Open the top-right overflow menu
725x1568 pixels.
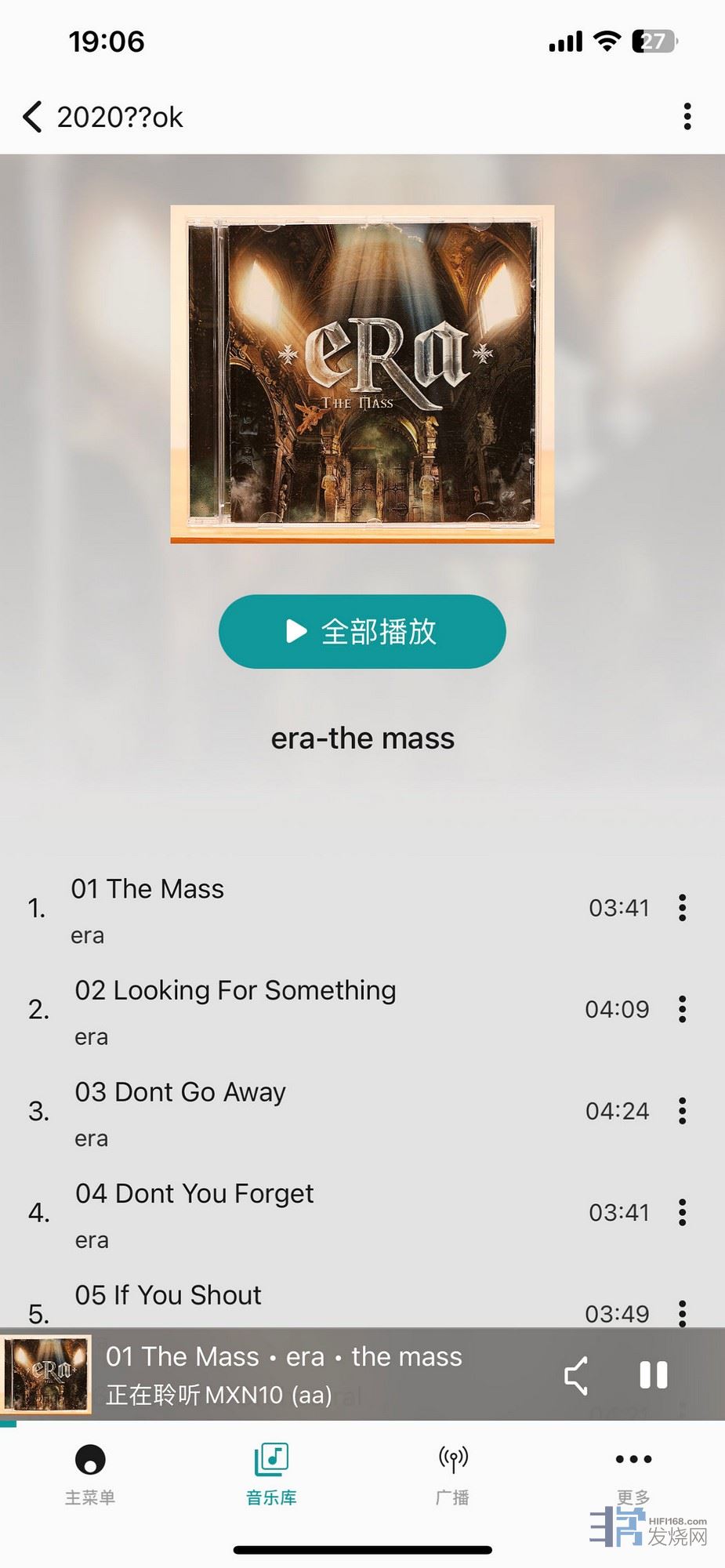pyautogui.click(x=687, y=116)
